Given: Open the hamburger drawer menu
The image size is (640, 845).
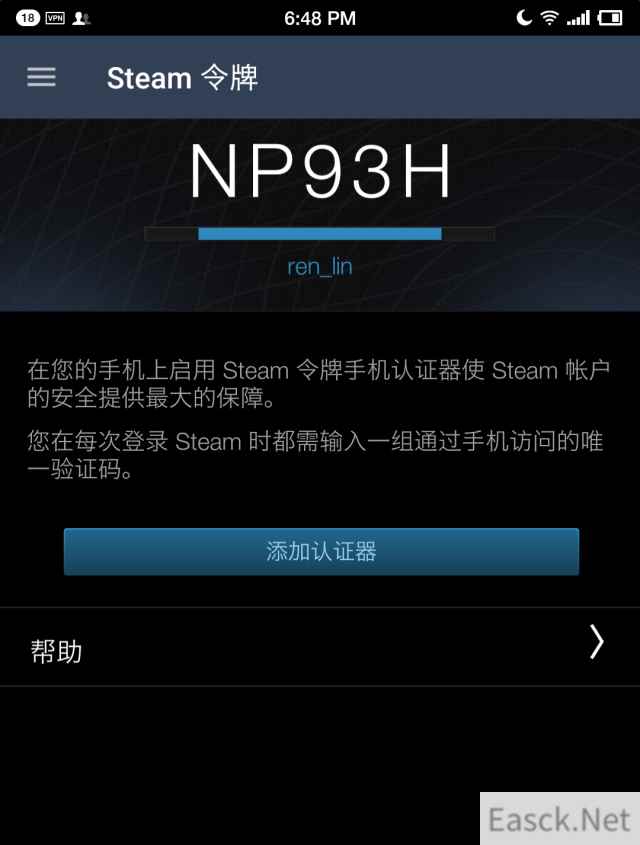Looking at the screenshot, I should click(x=41, y=77).
